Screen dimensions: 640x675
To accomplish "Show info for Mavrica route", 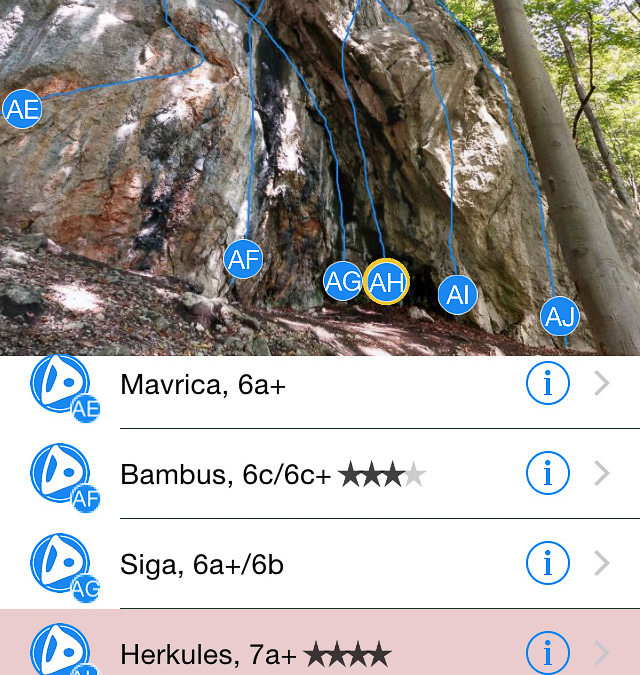I will tap(547, 384).
